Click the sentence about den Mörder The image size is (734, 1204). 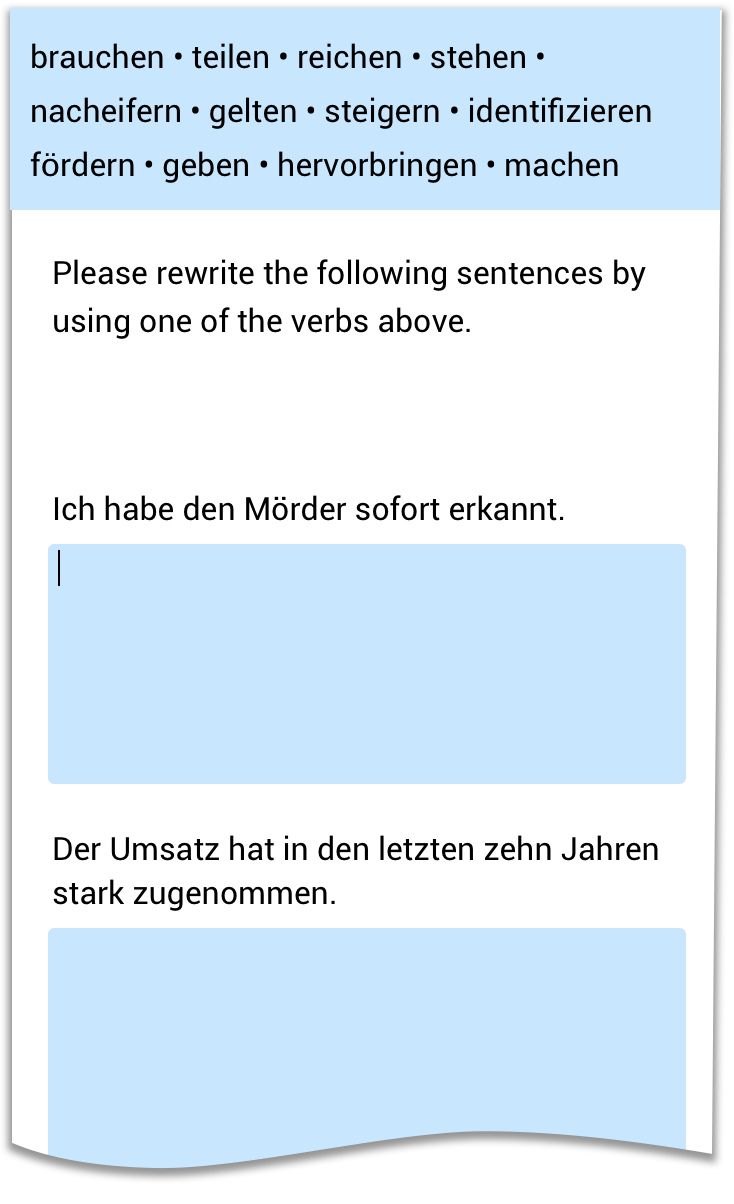coord(310,510)
